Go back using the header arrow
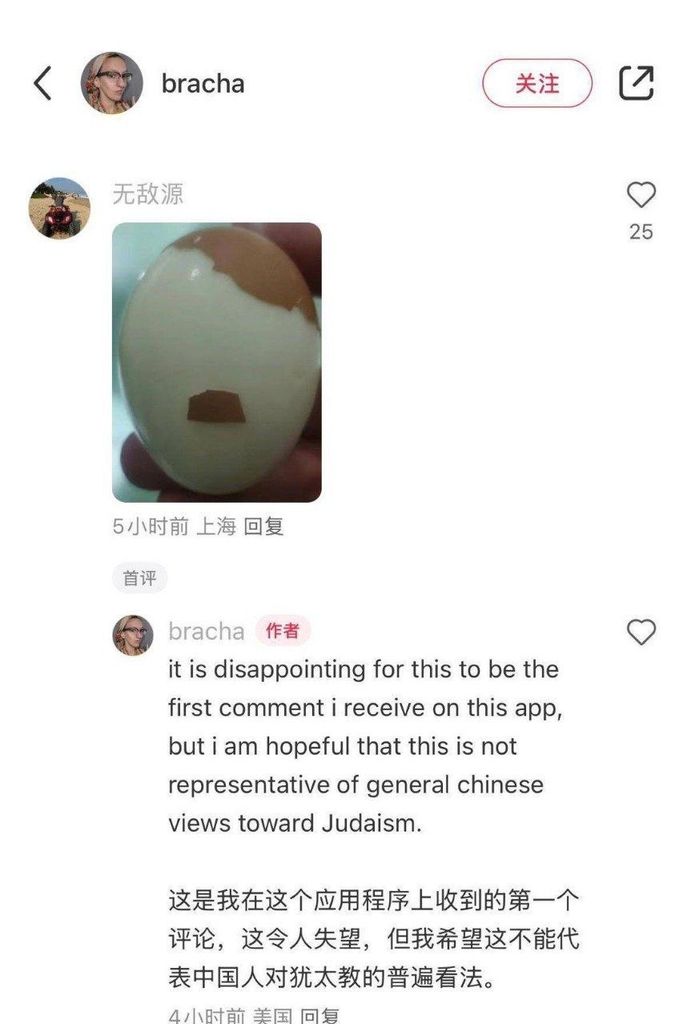687x1024 pixels. 43,84
